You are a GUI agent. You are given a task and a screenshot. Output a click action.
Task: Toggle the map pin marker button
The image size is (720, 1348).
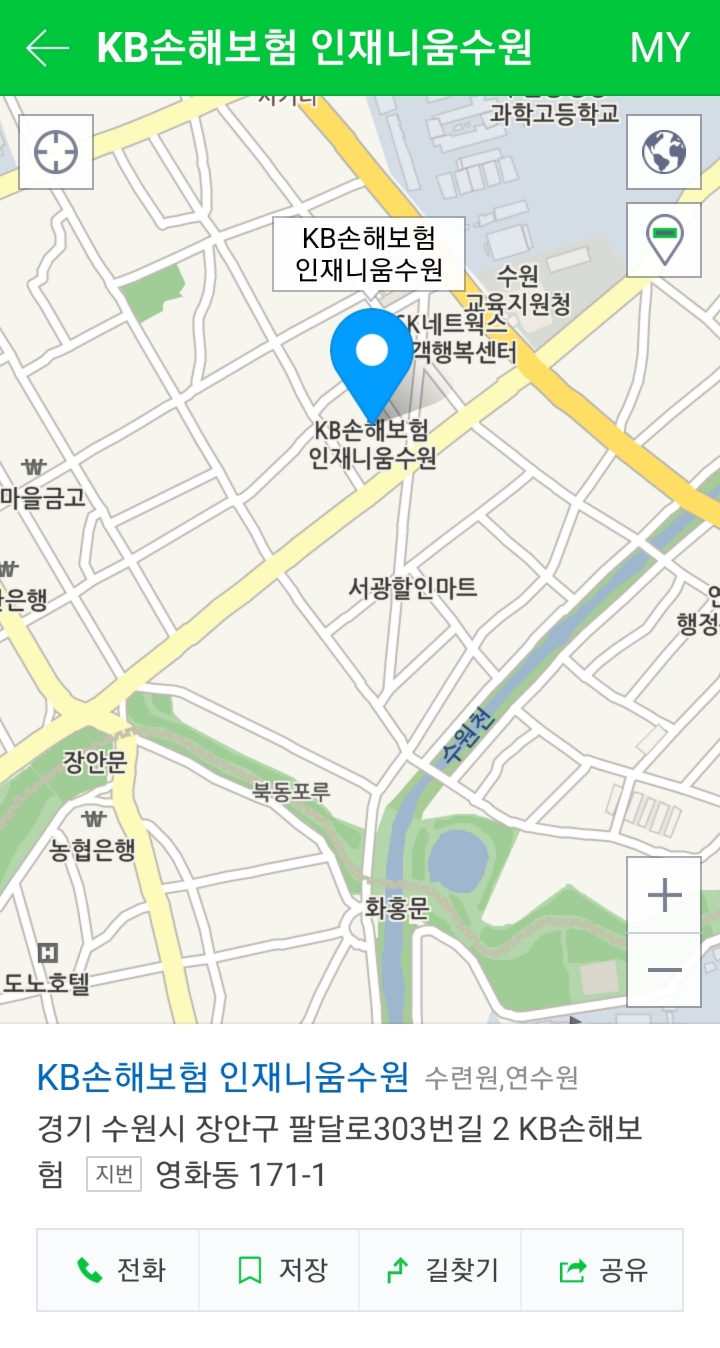point(664,240)
